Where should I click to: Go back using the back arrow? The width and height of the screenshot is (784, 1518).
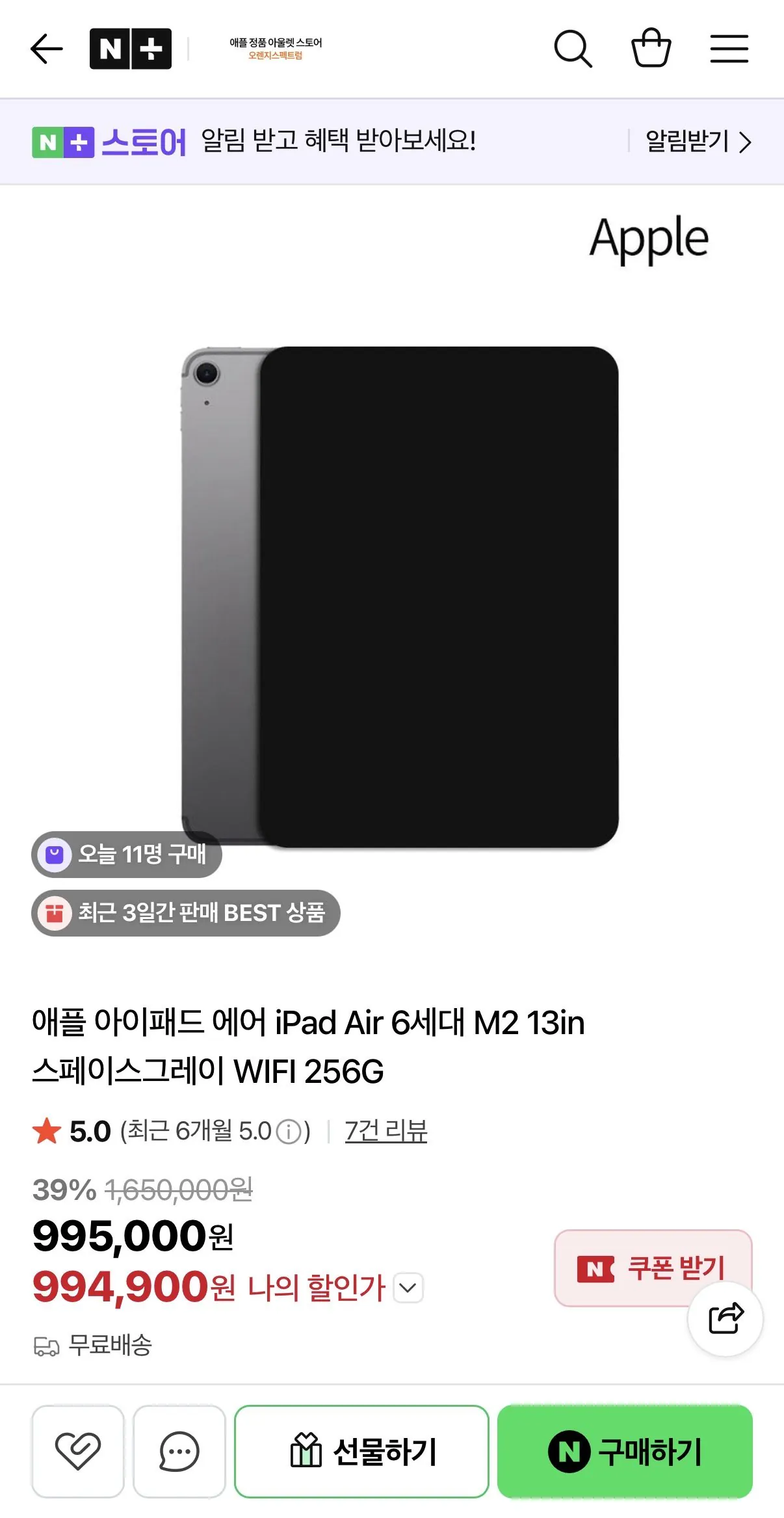click(47, 48)
